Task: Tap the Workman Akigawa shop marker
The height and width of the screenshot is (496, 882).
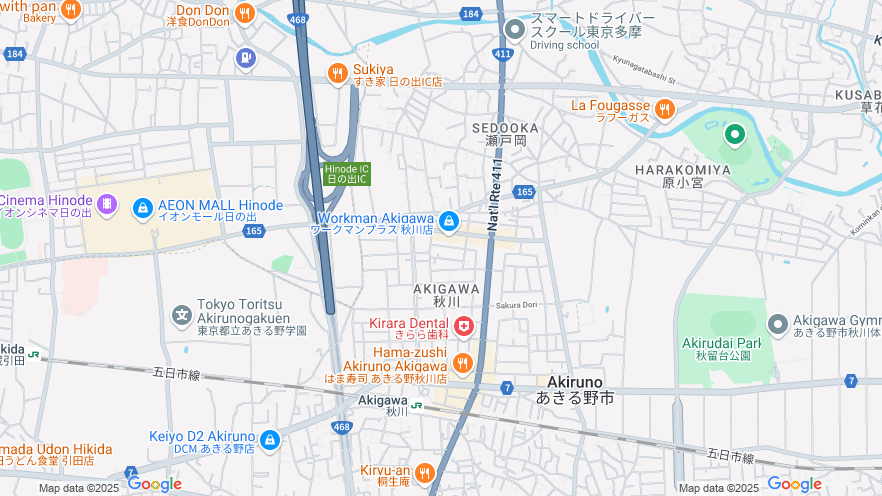Action: click(449, 221)
